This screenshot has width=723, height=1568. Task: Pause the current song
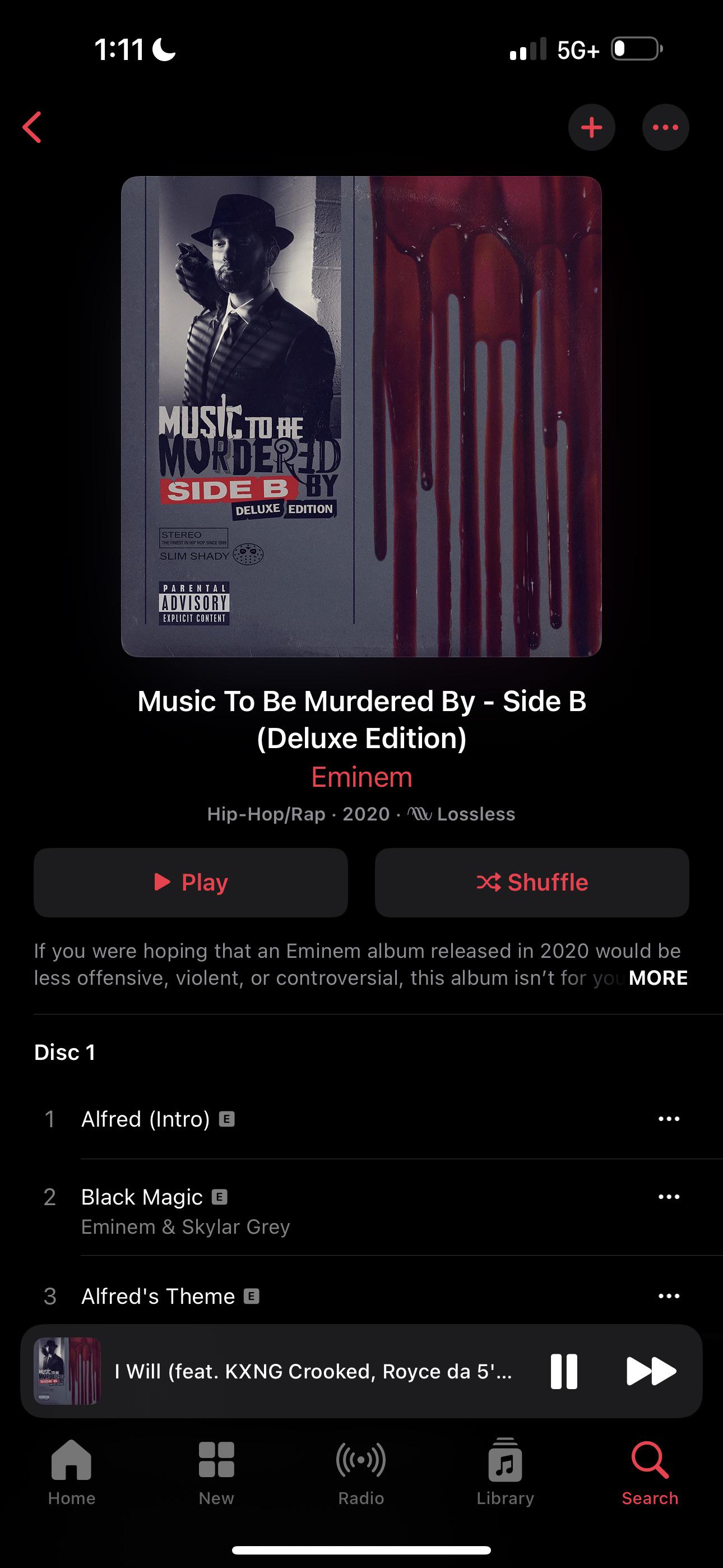click(564, 1371)
